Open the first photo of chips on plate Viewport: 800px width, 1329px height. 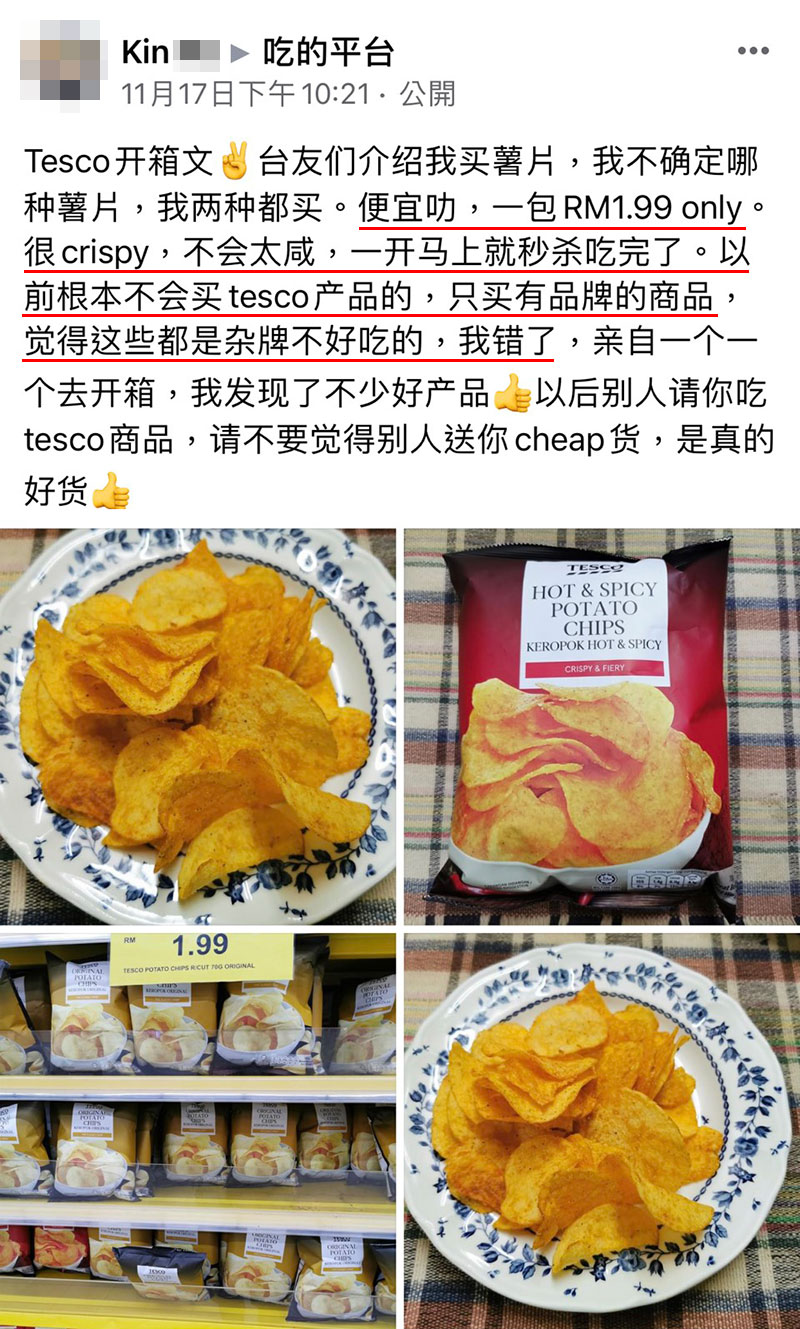click(198, 727)
